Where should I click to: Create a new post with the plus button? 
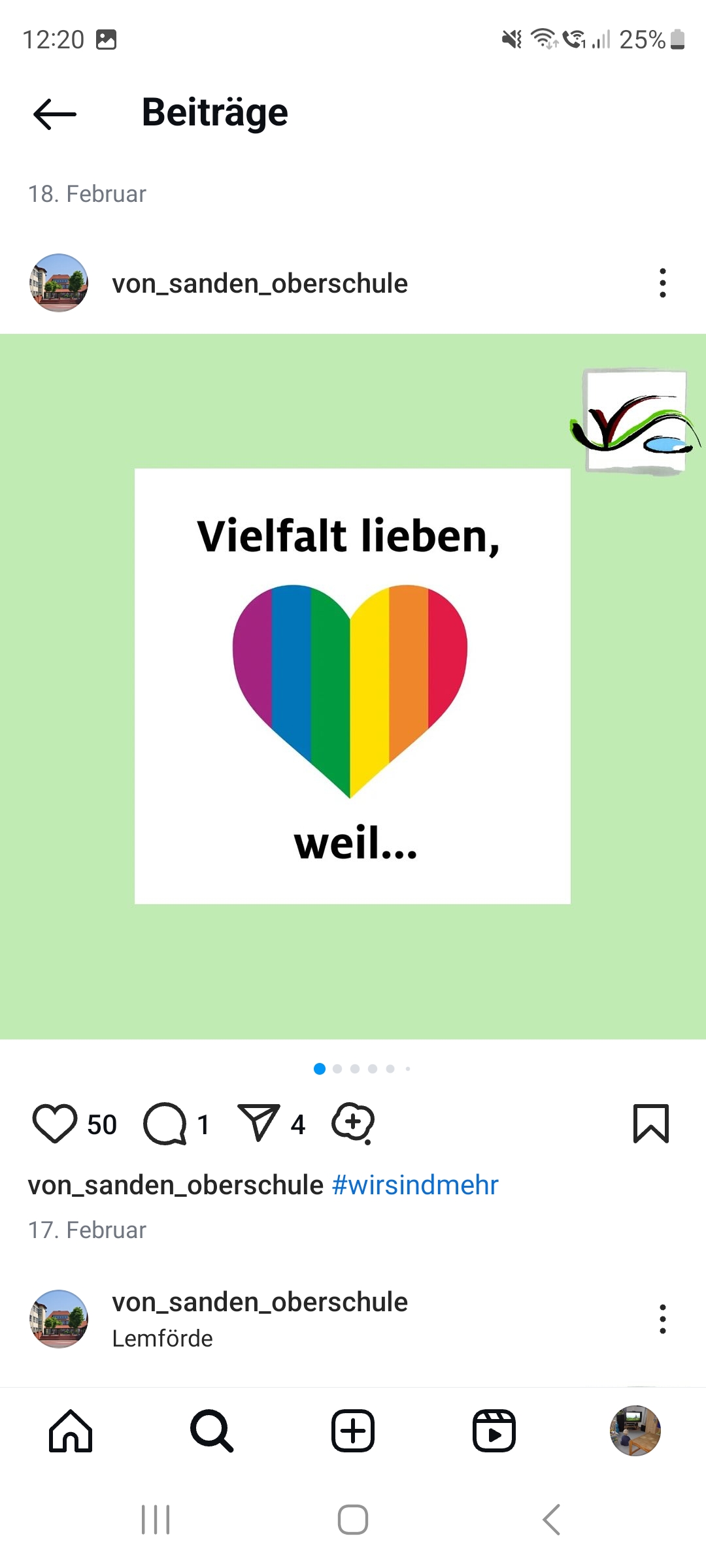coord(353,1431)
